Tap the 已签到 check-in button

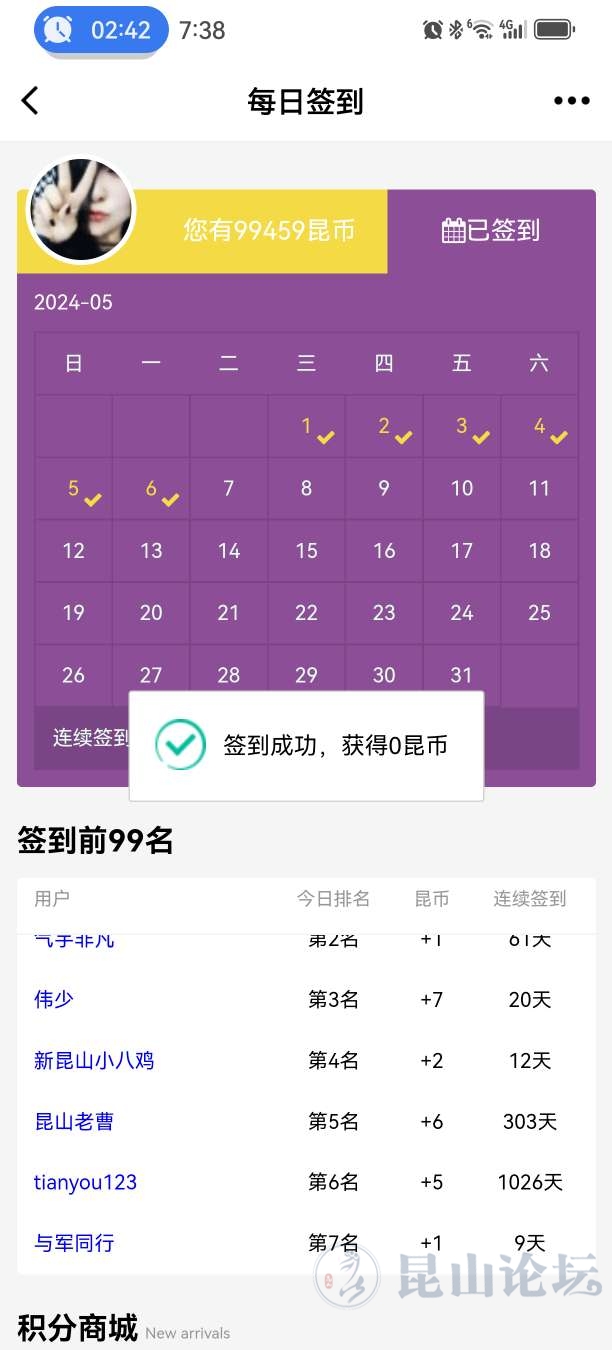[x=490, y=231]
